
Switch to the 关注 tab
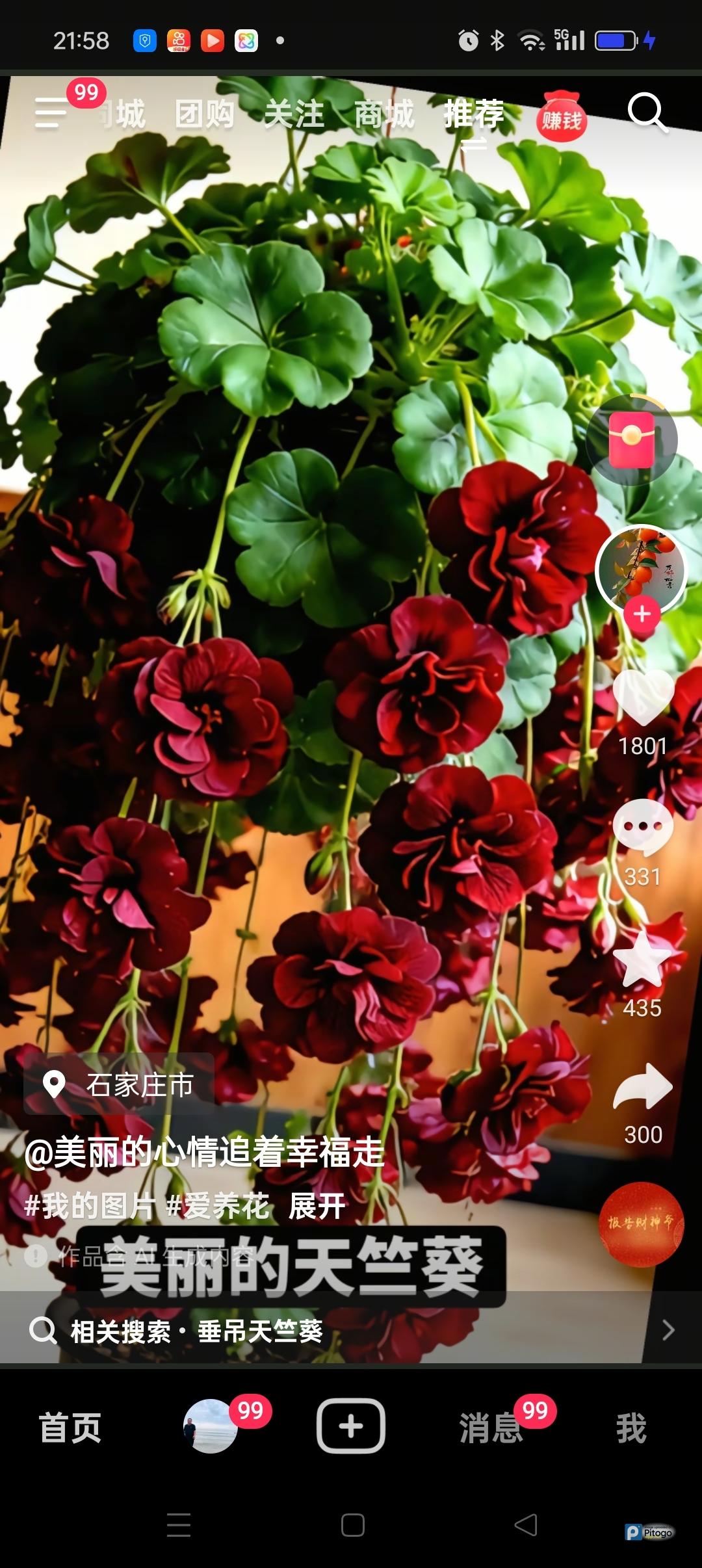coord(294,115)
